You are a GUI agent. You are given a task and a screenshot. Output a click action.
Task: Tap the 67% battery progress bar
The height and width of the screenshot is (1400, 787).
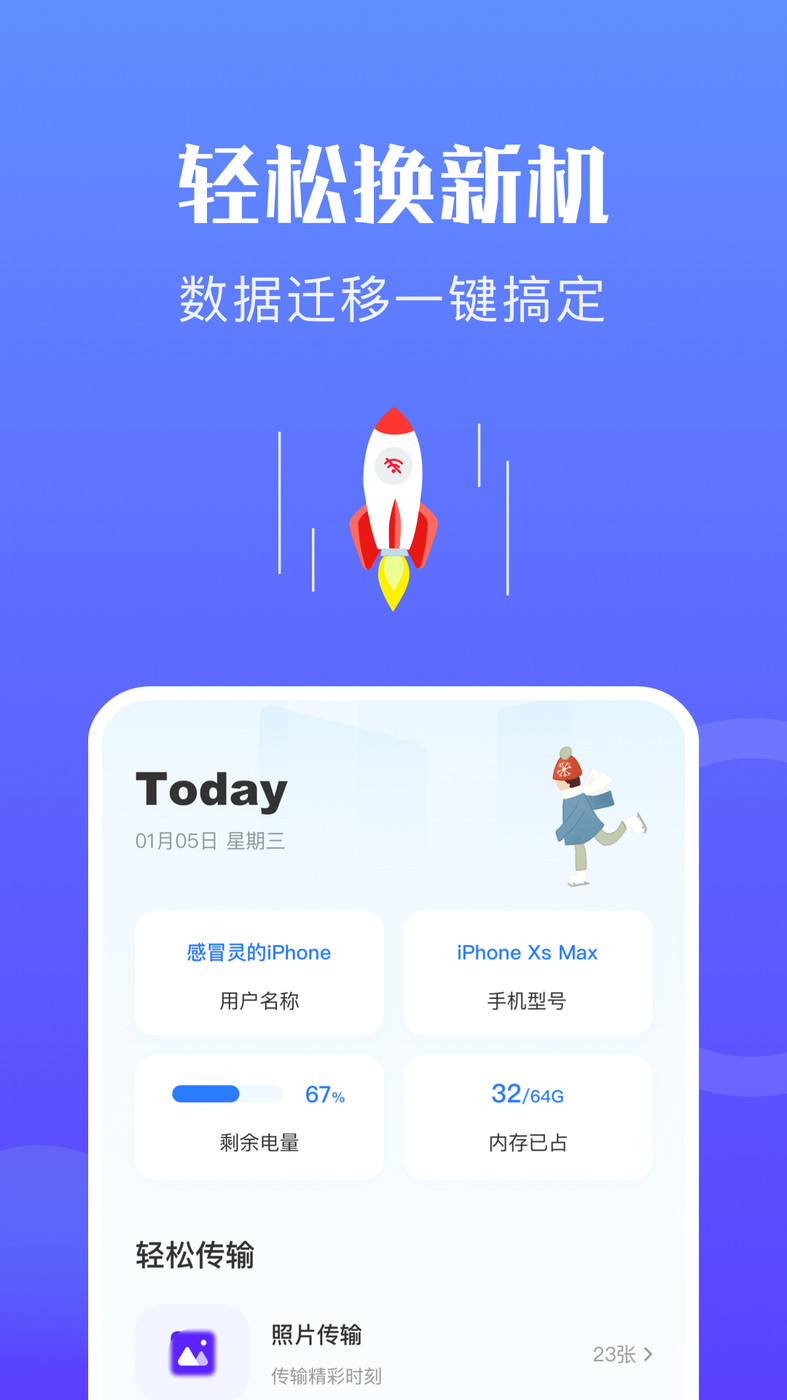(226, 1094)
